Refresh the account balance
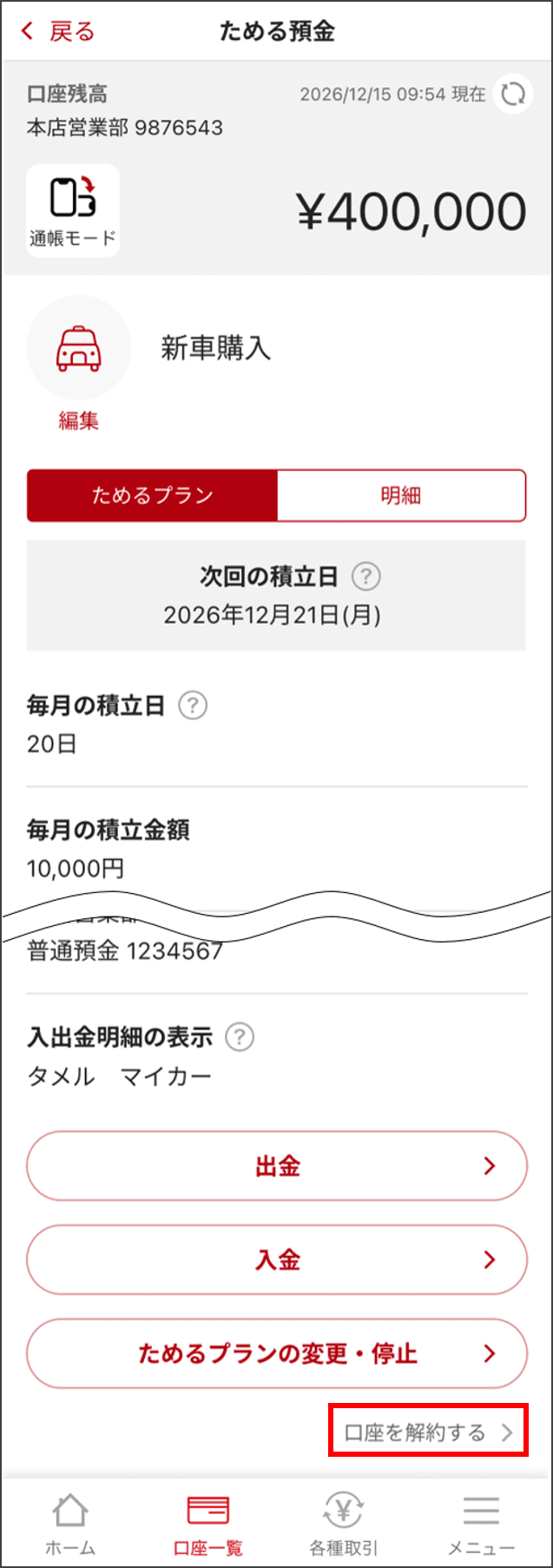553x1568 pixels. (x=513, y=94)
